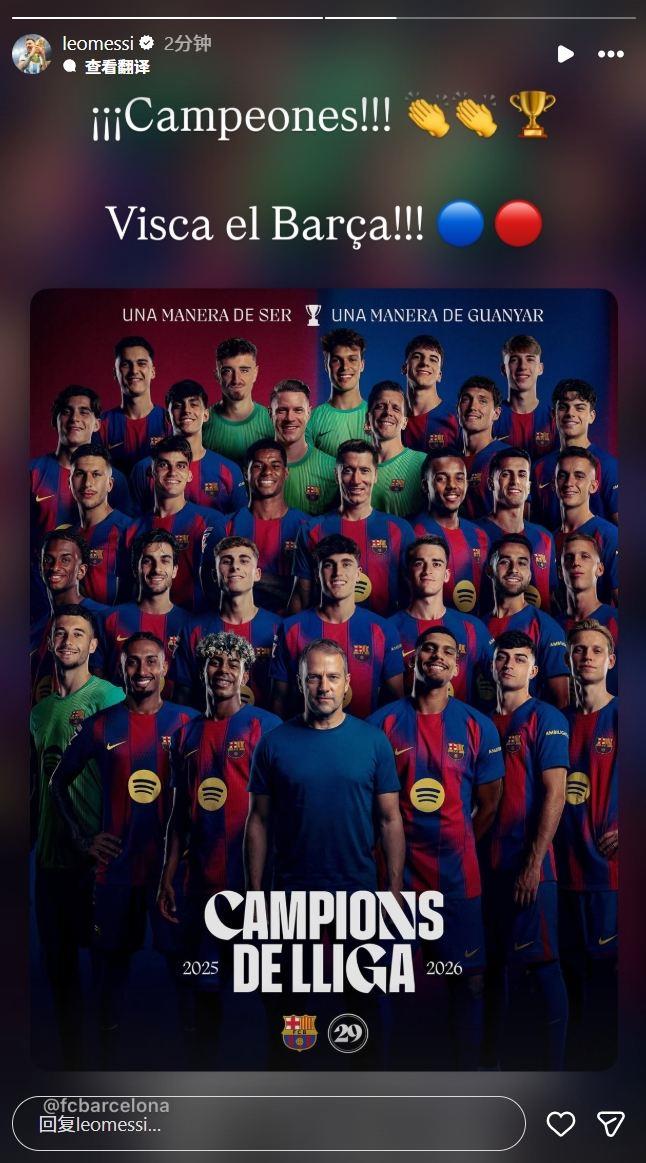Like this story with the heart

coord(561,1124)
